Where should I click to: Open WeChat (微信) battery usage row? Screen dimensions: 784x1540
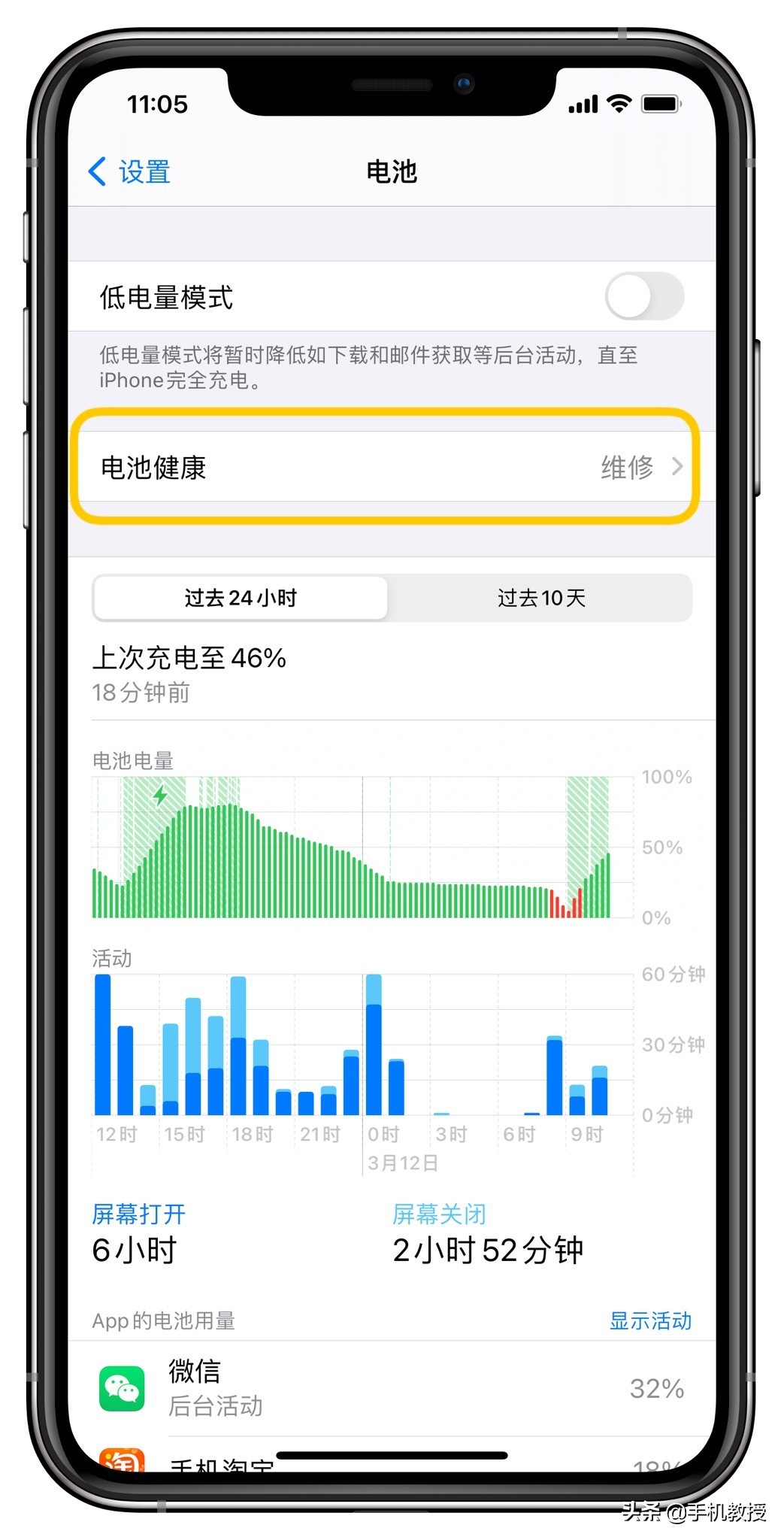click(391, 1388)
